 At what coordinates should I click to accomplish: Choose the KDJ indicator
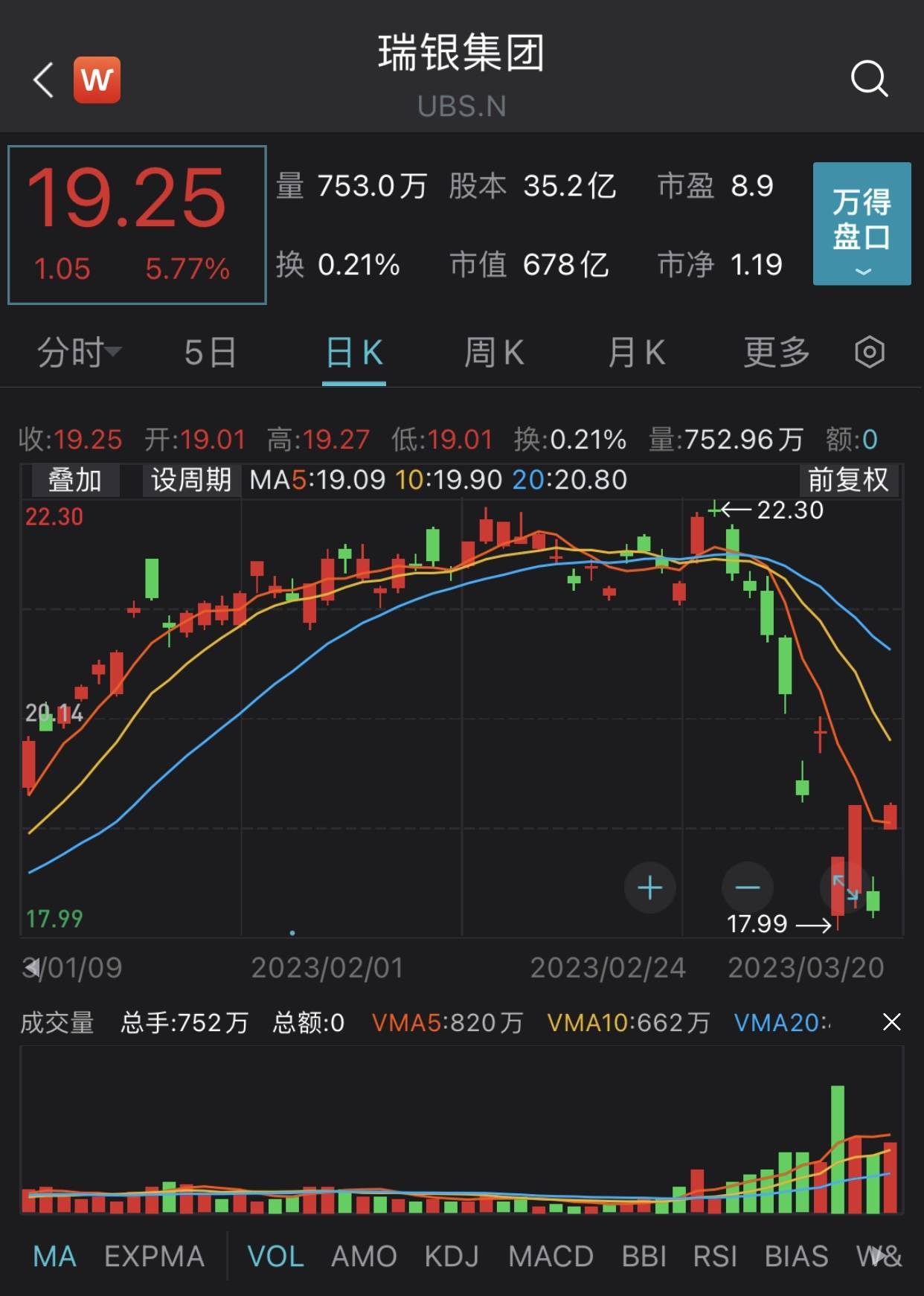click(x=452, y=1257)
